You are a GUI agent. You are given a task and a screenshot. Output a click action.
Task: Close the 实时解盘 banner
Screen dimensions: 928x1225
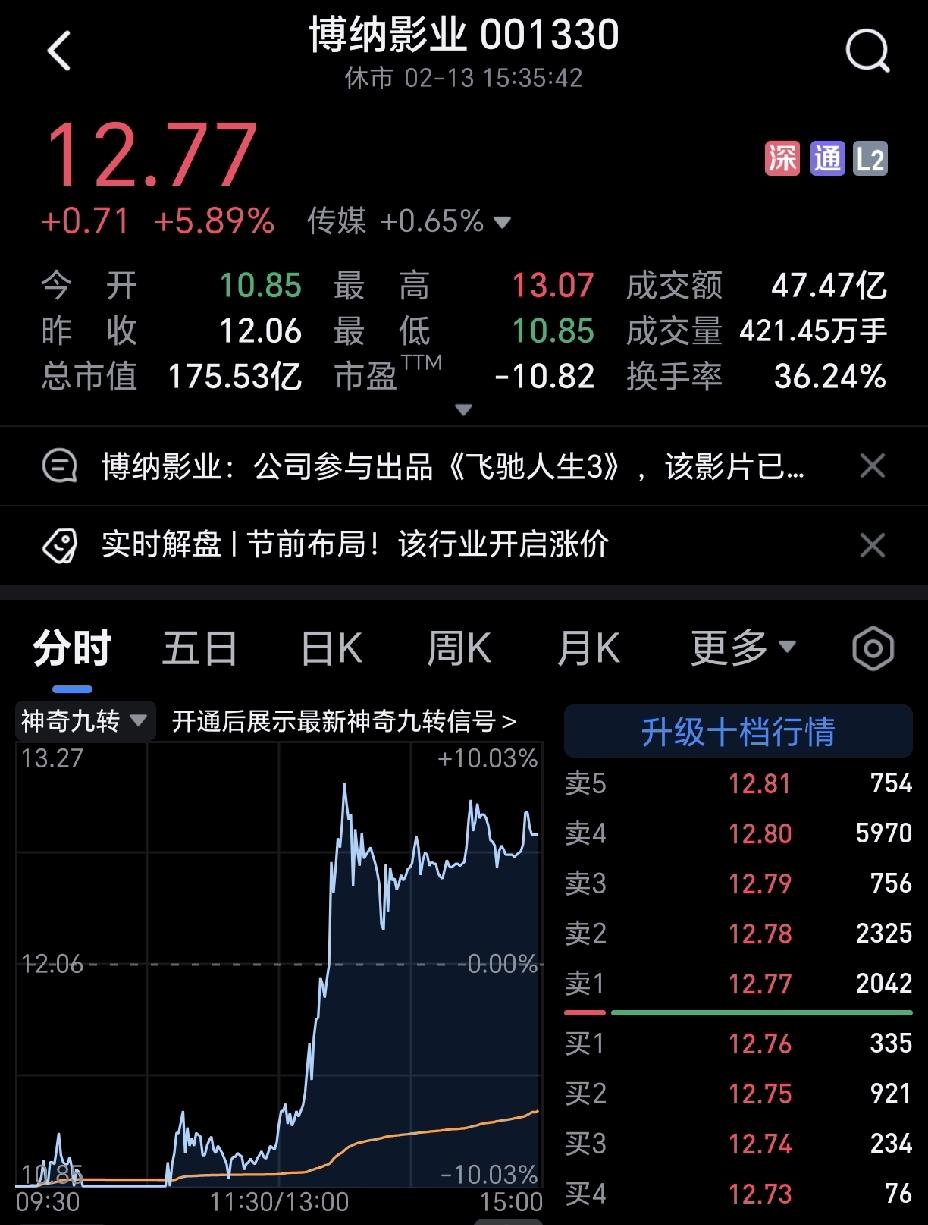872,544
